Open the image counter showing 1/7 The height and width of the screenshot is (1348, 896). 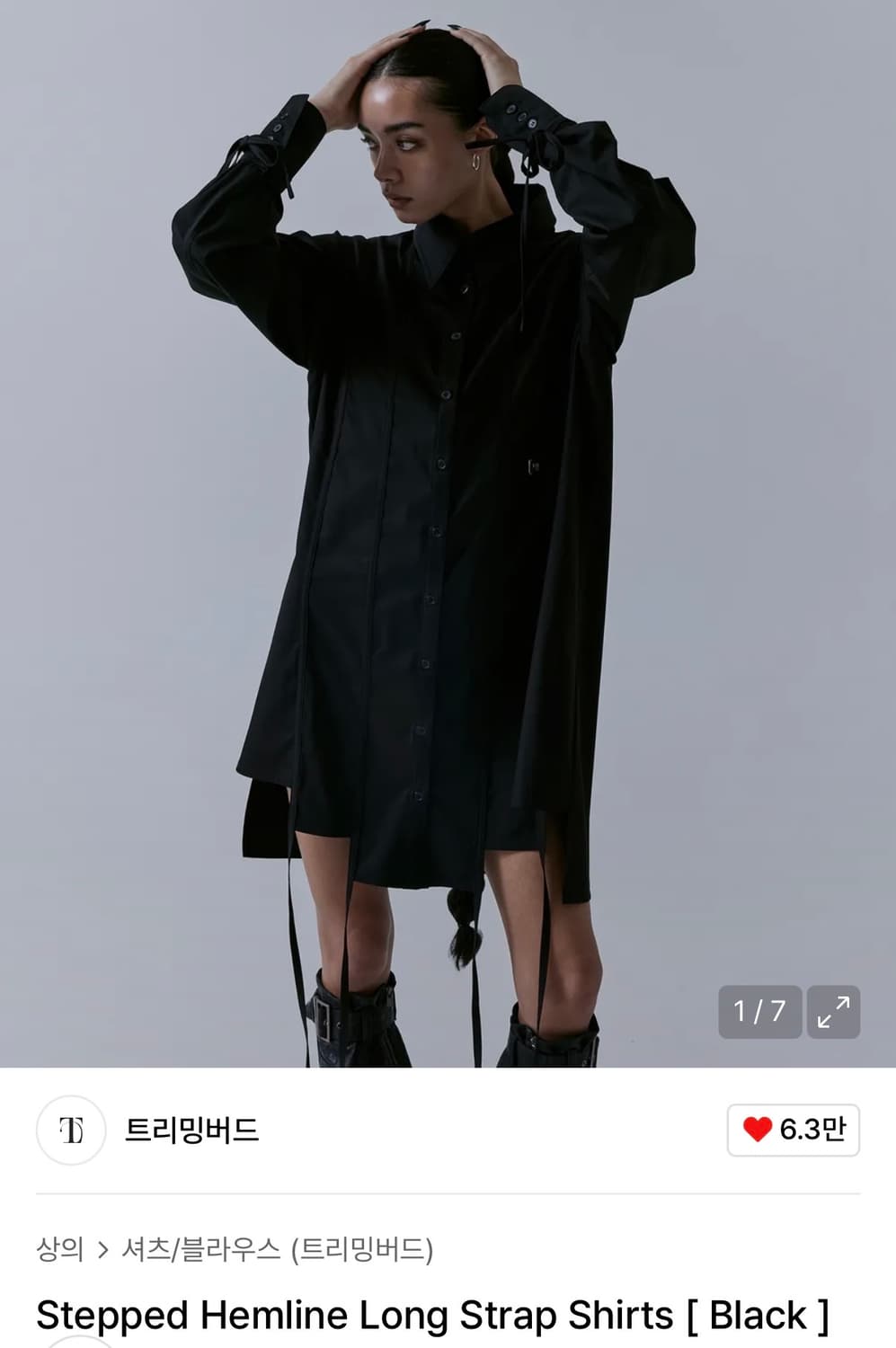[760, 1010]
